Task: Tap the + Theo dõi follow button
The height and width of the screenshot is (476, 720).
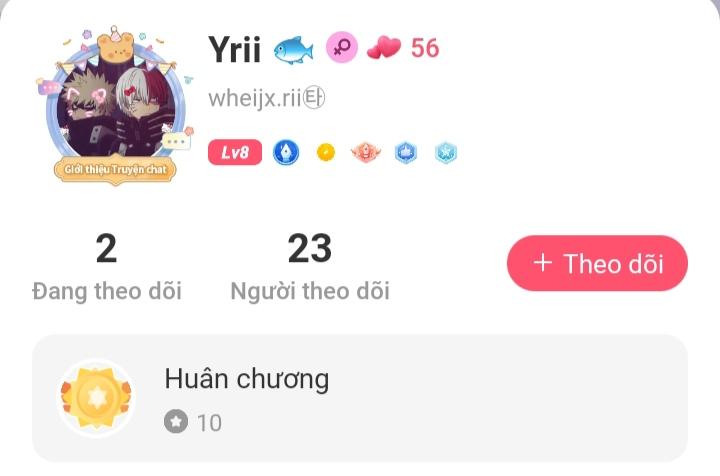Action: point(597,264)
